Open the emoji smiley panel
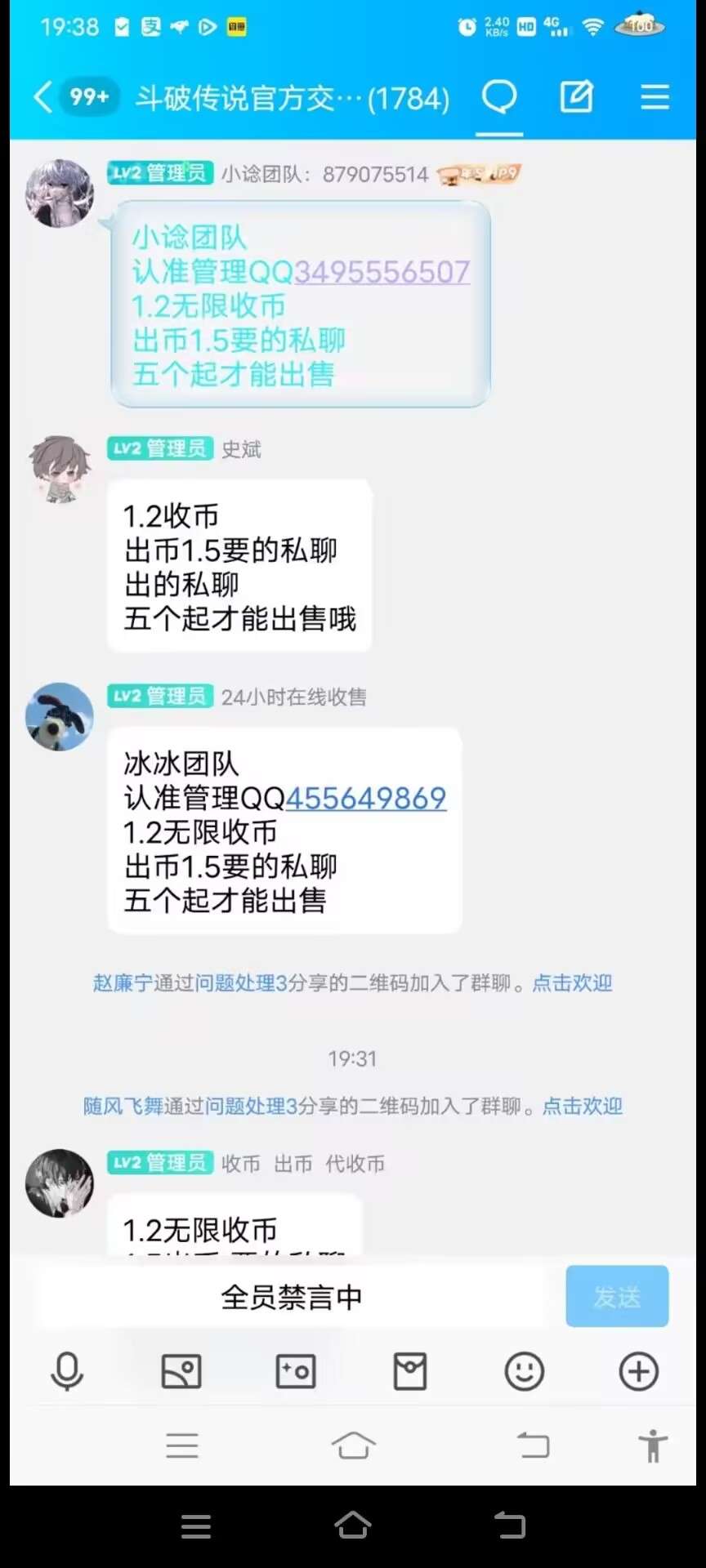The height and width of the screenshot is (1568, 706). [524, 1371]
